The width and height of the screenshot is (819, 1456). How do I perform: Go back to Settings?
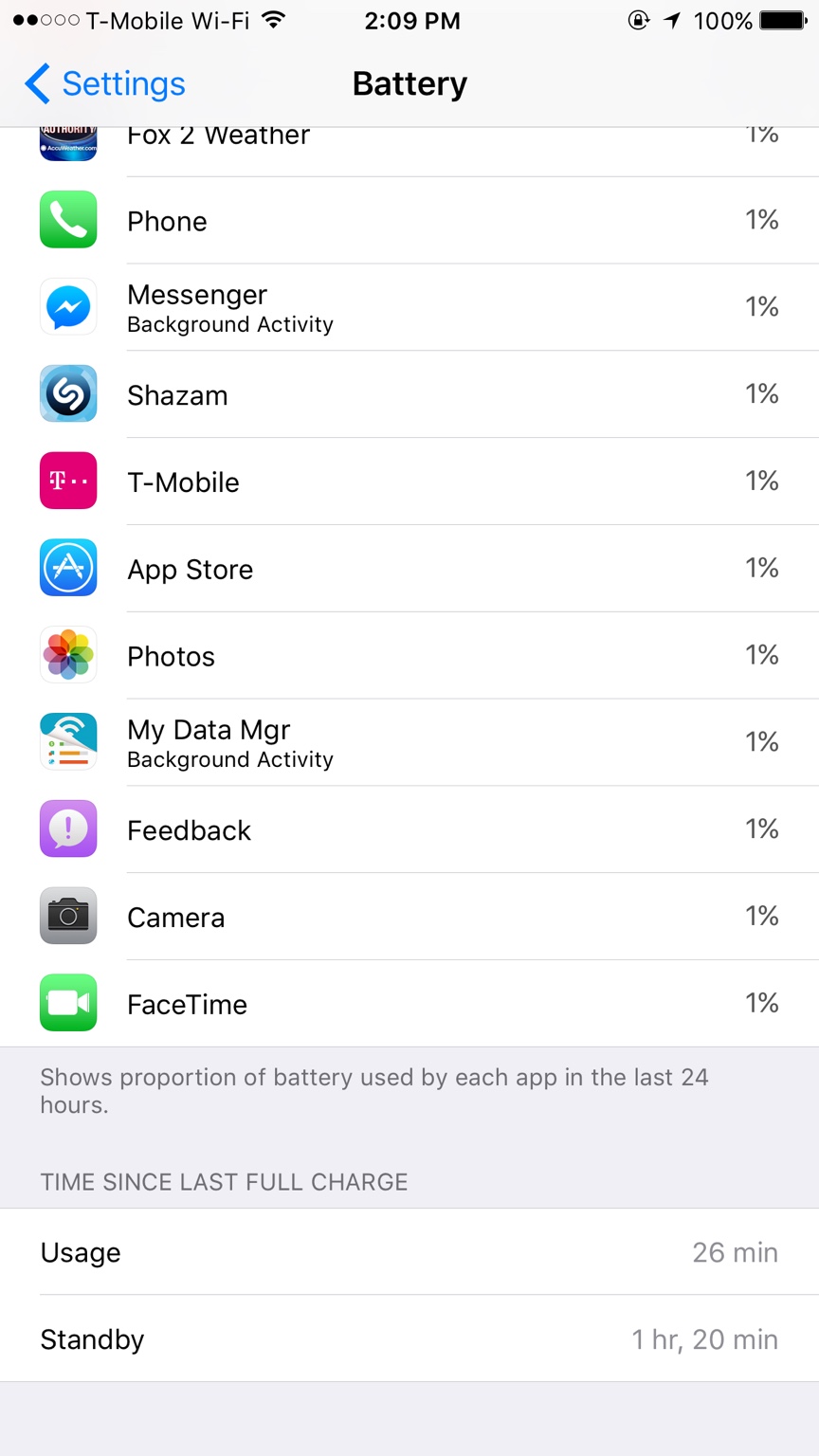point(104,84)
